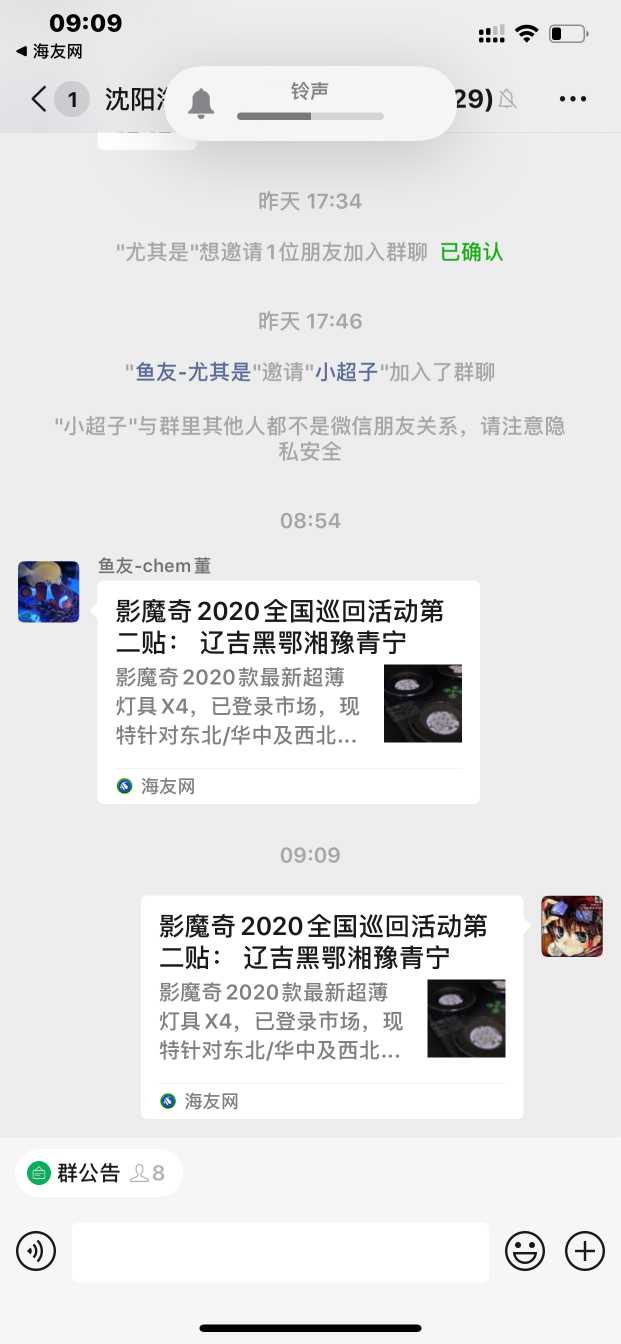
Task: Open my own shared 影魔奇 article card
Action: point(331,1005)
